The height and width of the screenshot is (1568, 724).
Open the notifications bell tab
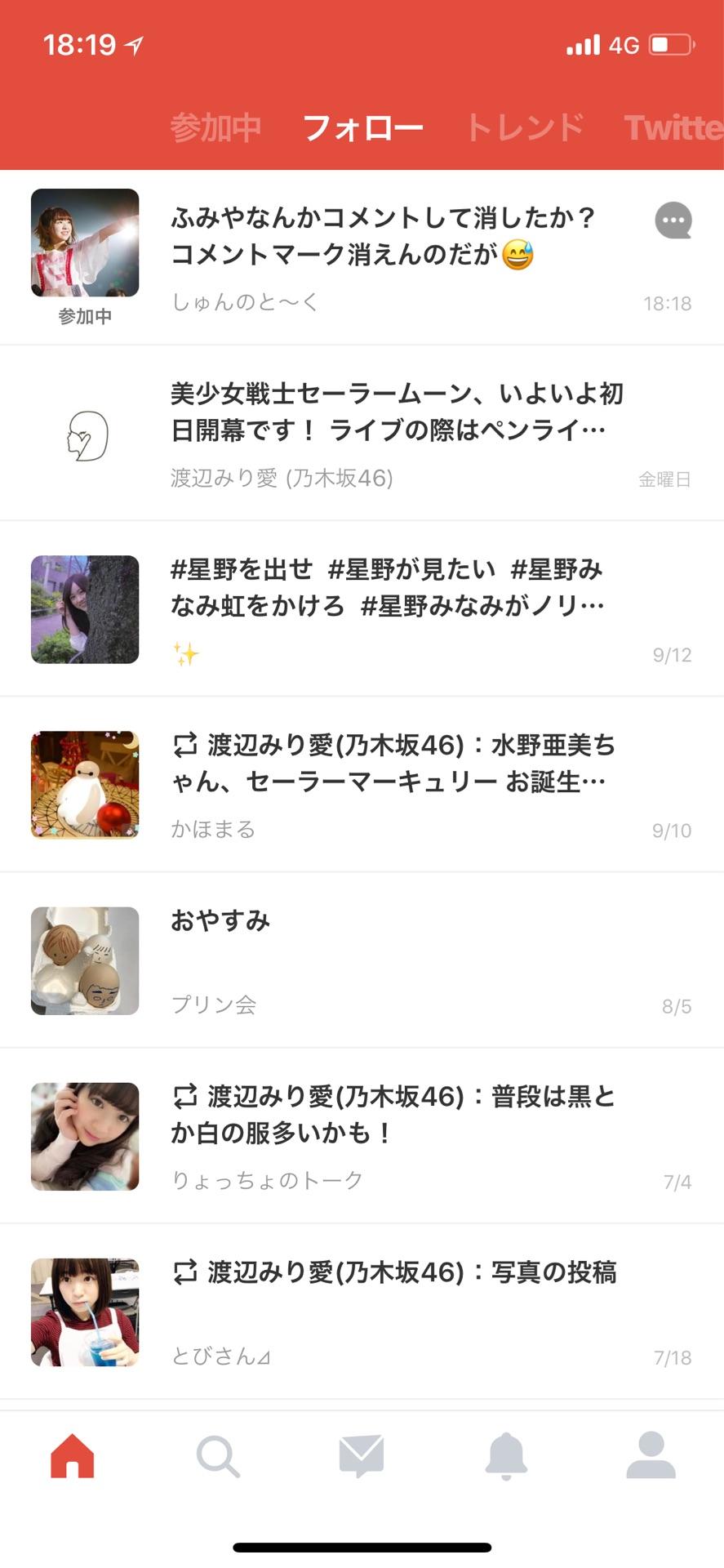coord(506,1455)
